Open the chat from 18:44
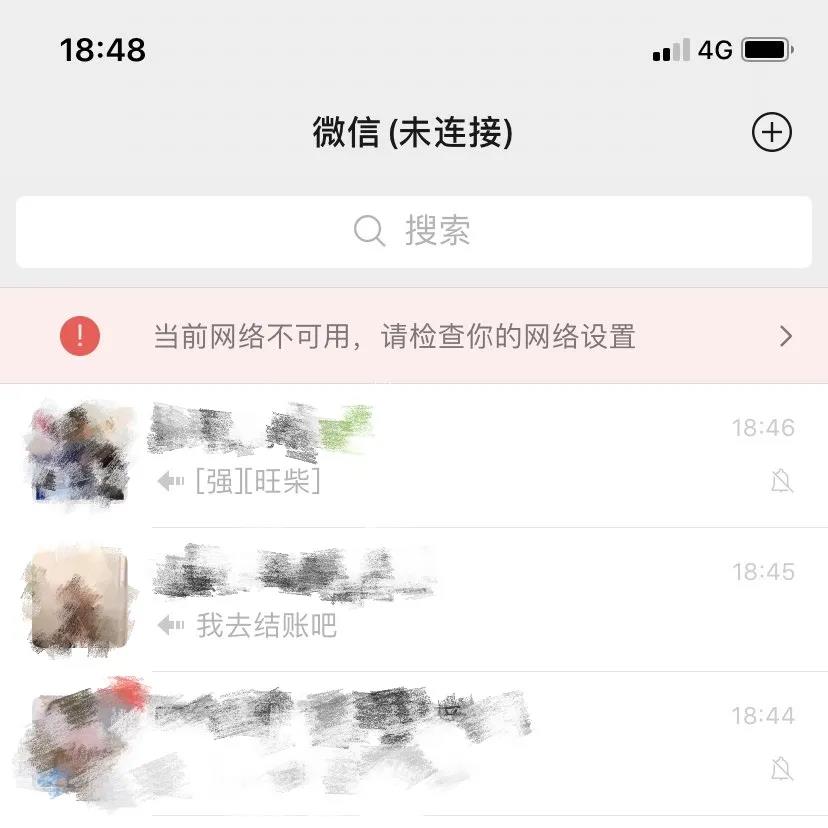This screenshot has height=828, width=828. click(440, 742)
